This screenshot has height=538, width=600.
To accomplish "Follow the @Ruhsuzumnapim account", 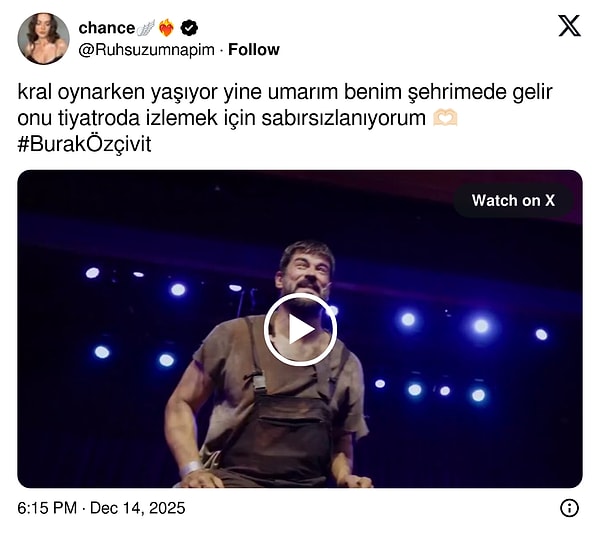I will pyautogui.click(x=254, y=50).
